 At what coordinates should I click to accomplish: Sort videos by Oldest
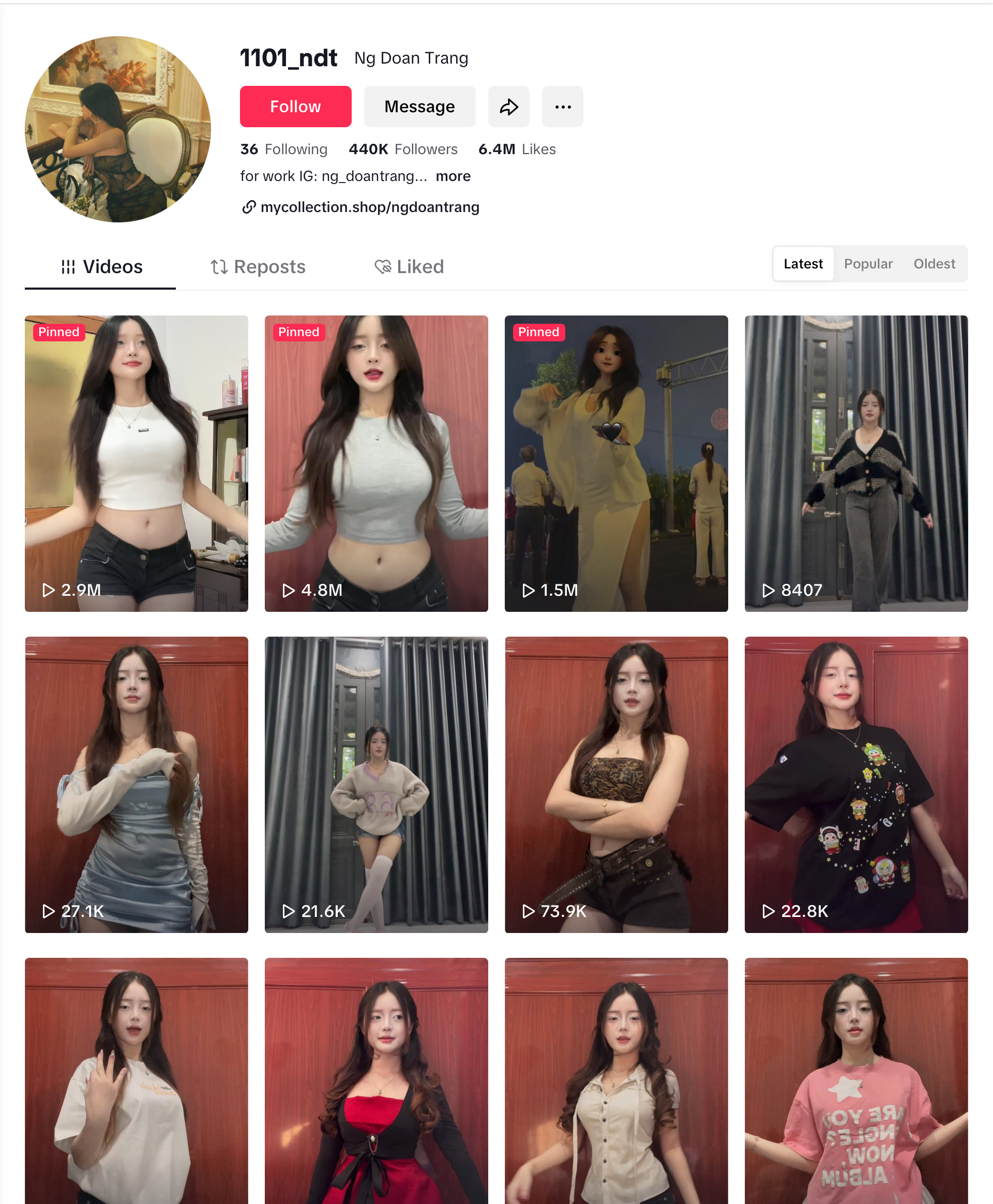[934, 264]
